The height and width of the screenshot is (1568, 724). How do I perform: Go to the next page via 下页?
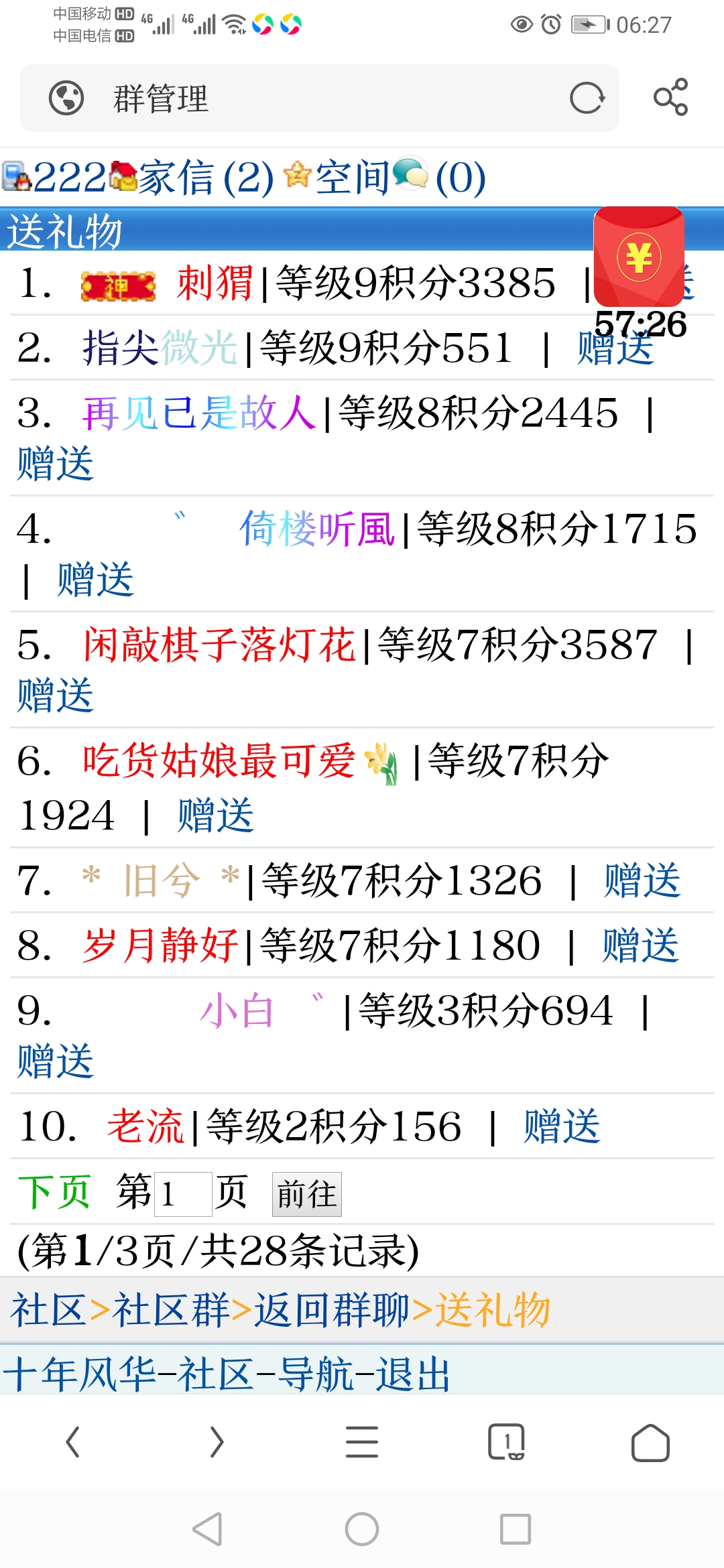[54, 1192]
